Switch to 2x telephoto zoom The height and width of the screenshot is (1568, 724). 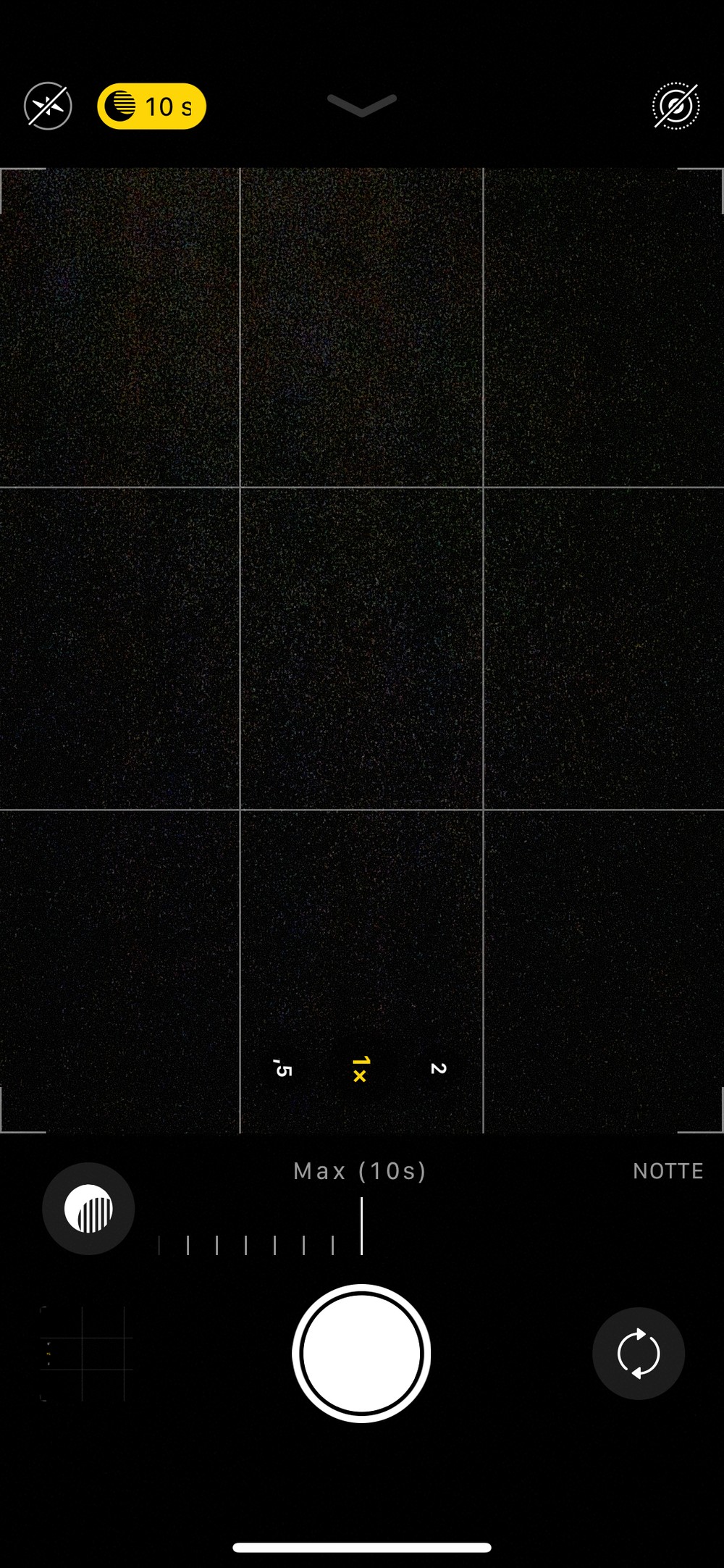(x=438, y=1069)
